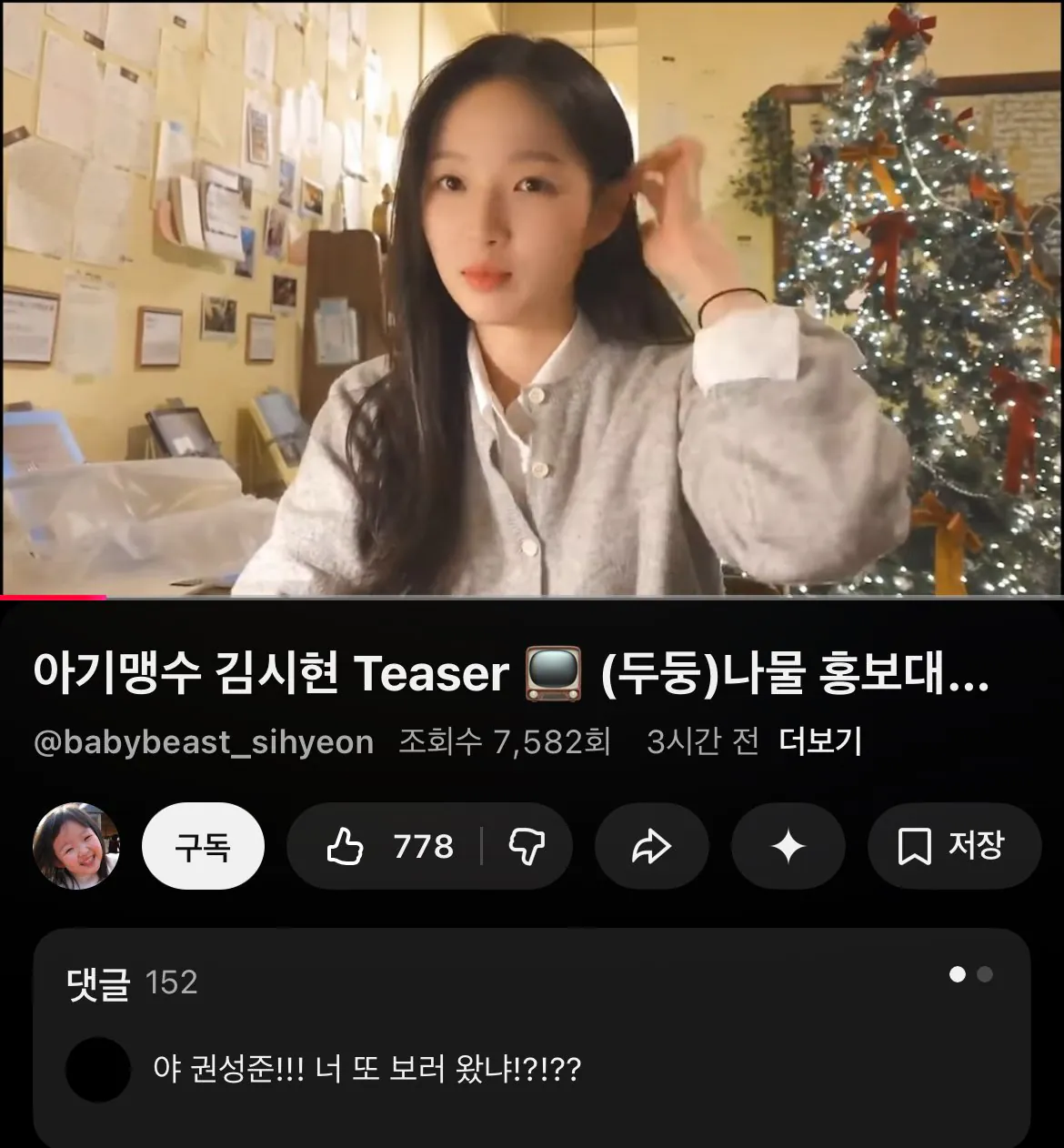Share this video
This screenshot has height=1148, width=1064.
pyautogui.click(x=651, y=846)
